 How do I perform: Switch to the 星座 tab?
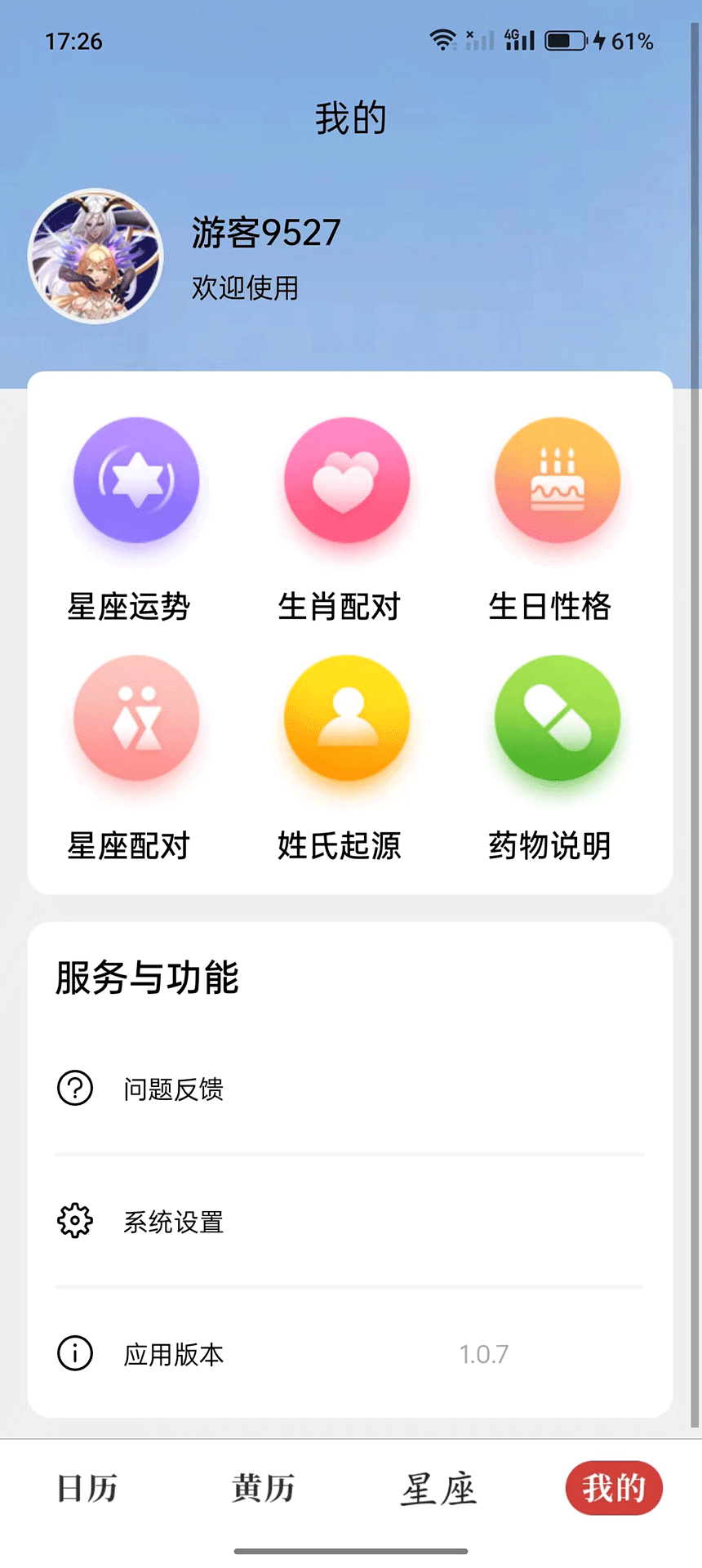[x=438, y=1488]
